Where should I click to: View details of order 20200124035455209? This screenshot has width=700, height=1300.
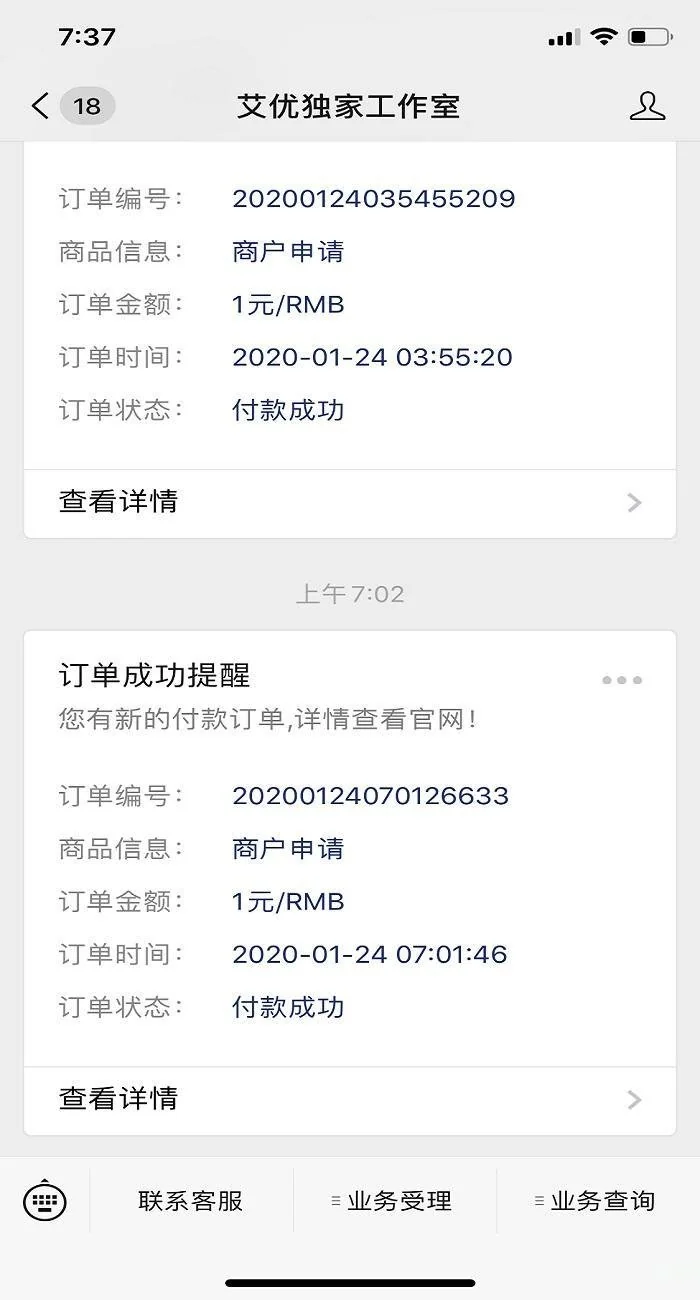pyautogui.click(x=349, y=502)
